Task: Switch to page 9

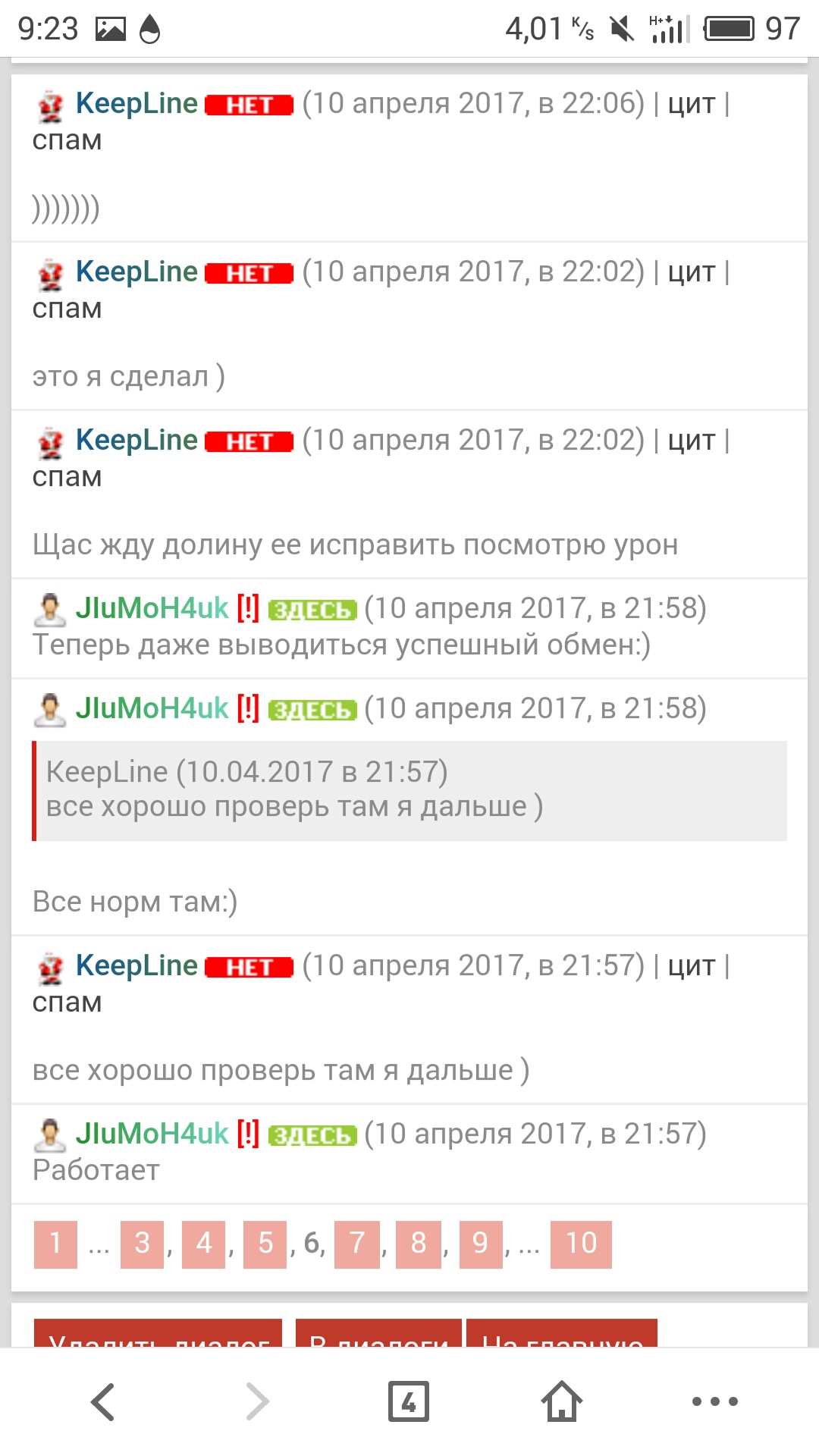Action: (479, 1244)
